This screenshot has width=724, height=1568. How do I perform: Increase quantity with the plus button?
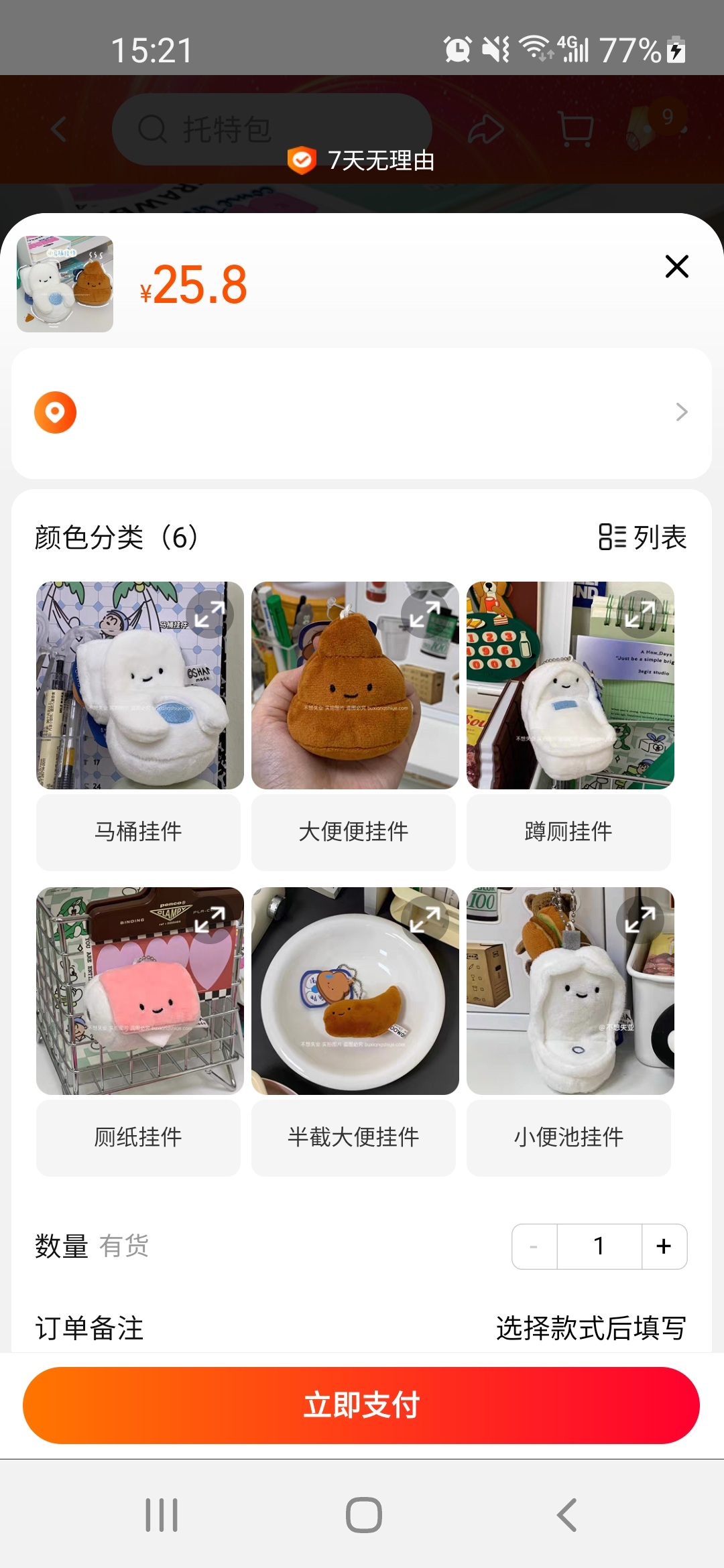(664, 1246)
